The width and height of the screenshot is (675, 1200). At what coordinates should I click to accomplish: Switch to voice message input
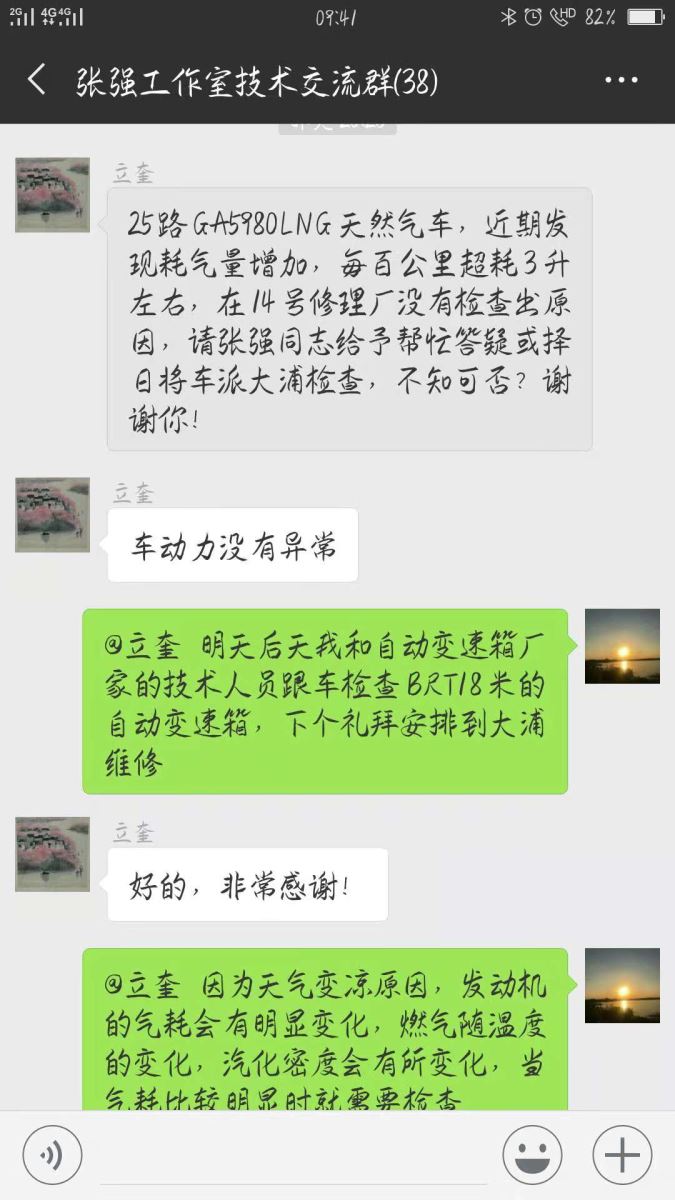coord(52,1155)
